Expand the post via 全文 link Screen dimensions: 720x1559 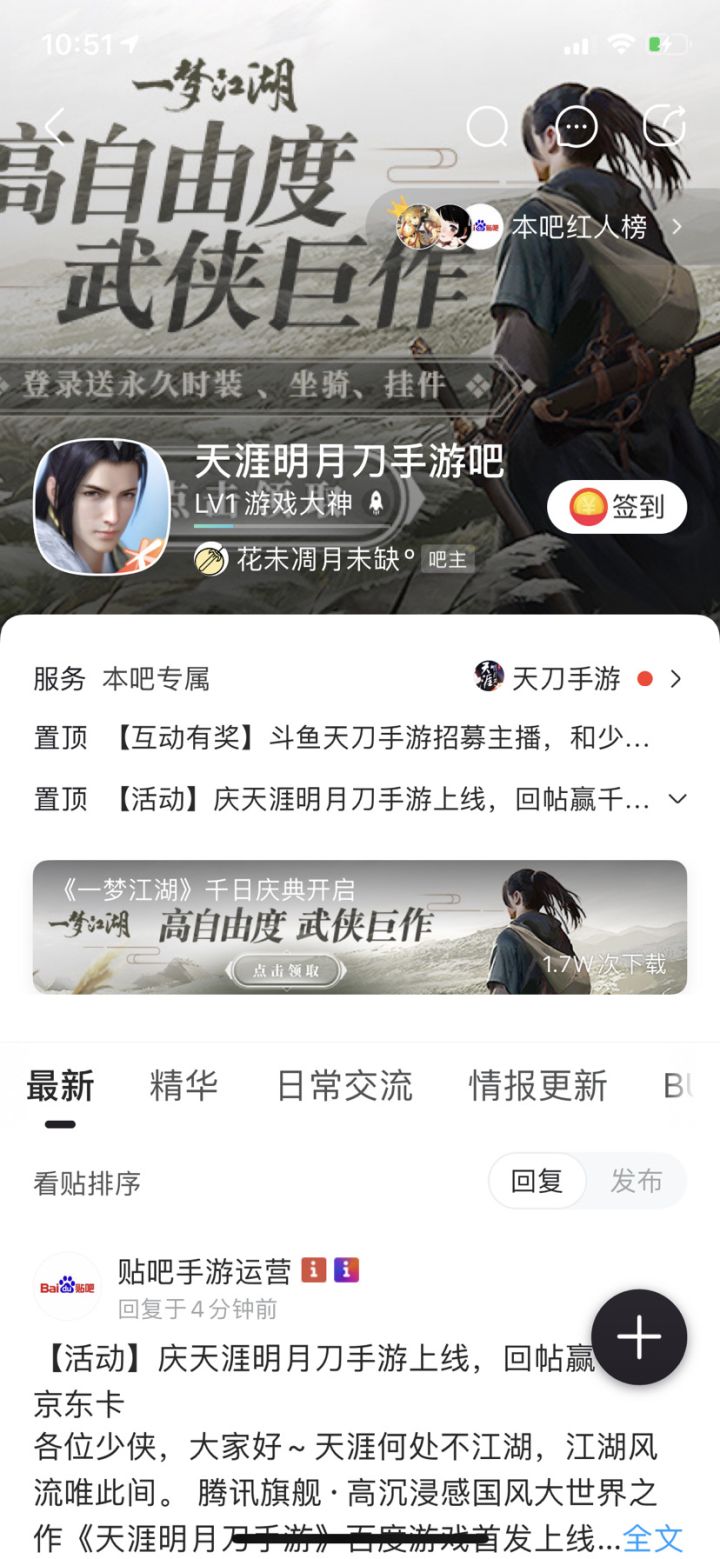point(653,1537)
